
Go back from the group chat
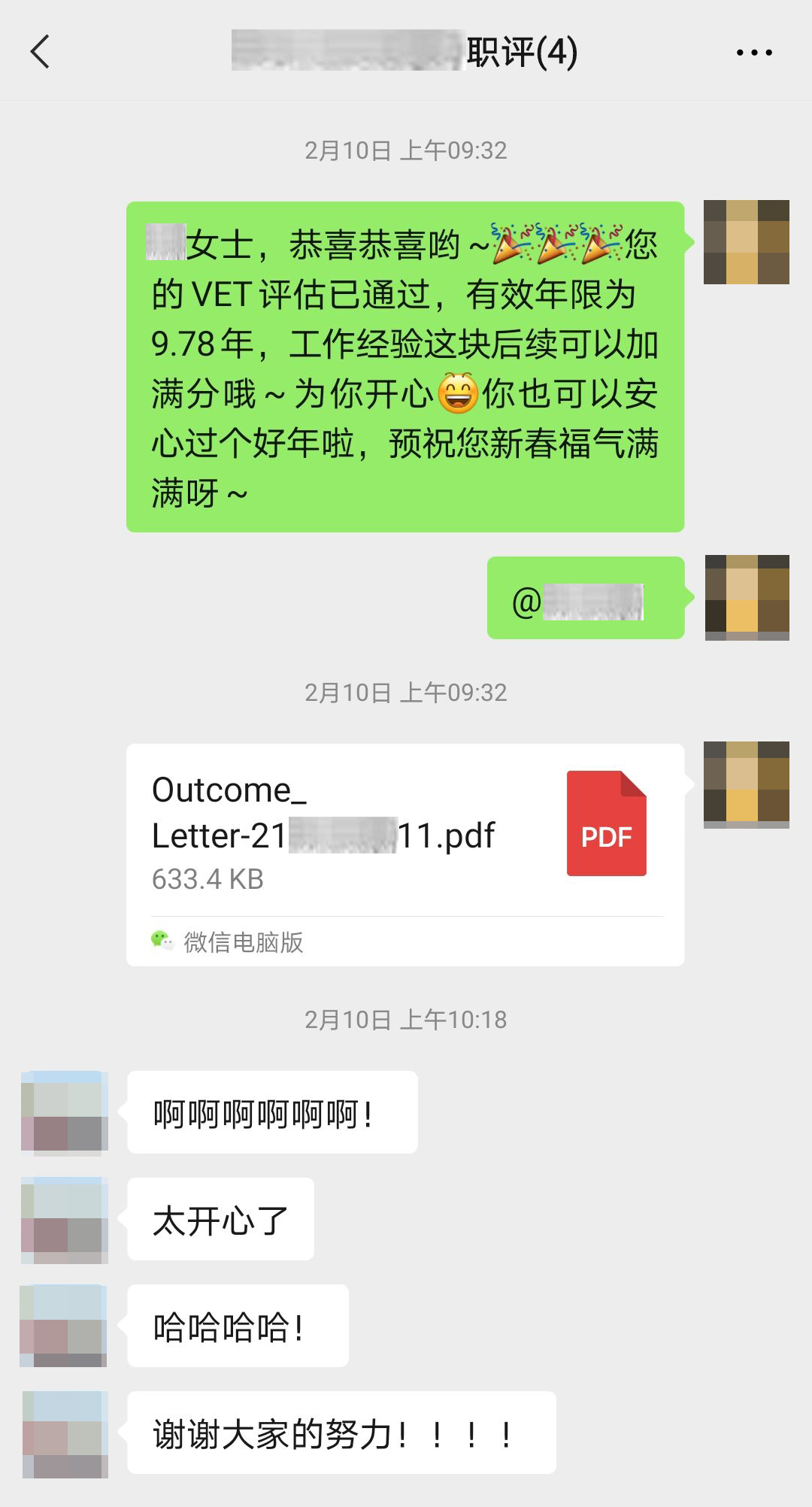(x=40, y=52)
